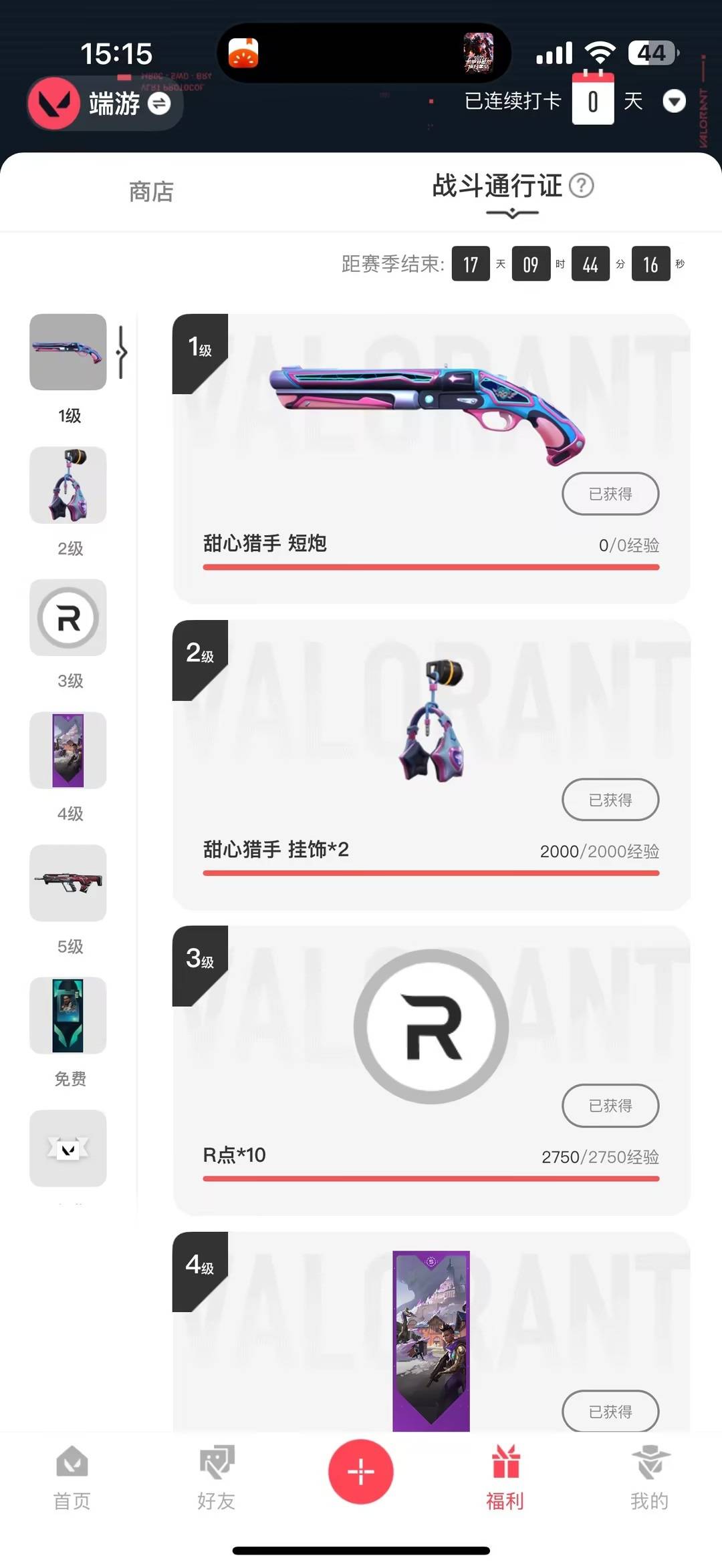Select the 1级 shotgun thumbnail in sidebar
722x1568 pixels.
click(x=68, y=352)
